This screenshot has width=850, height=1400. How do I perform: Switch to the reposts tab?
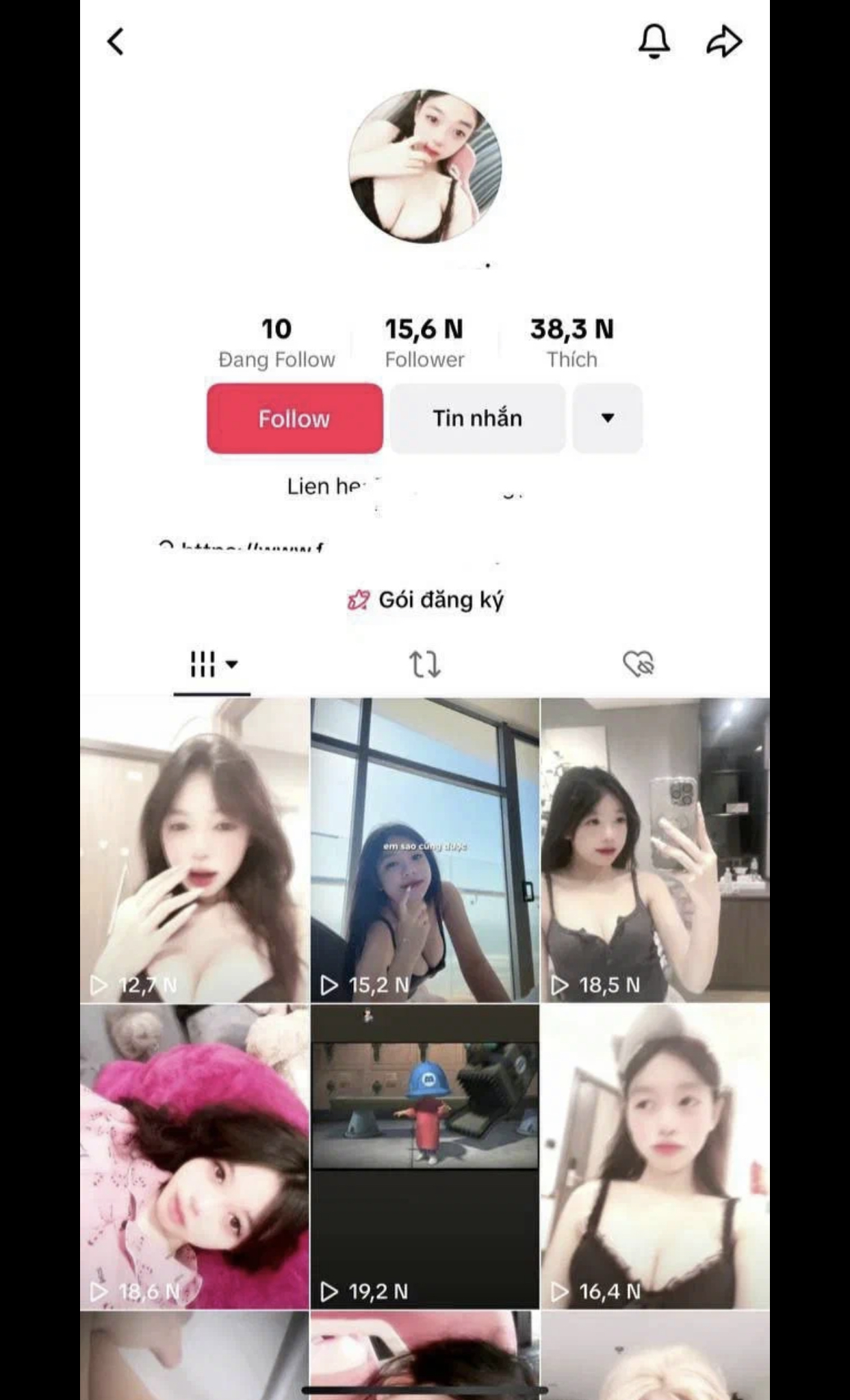(424, 664)
